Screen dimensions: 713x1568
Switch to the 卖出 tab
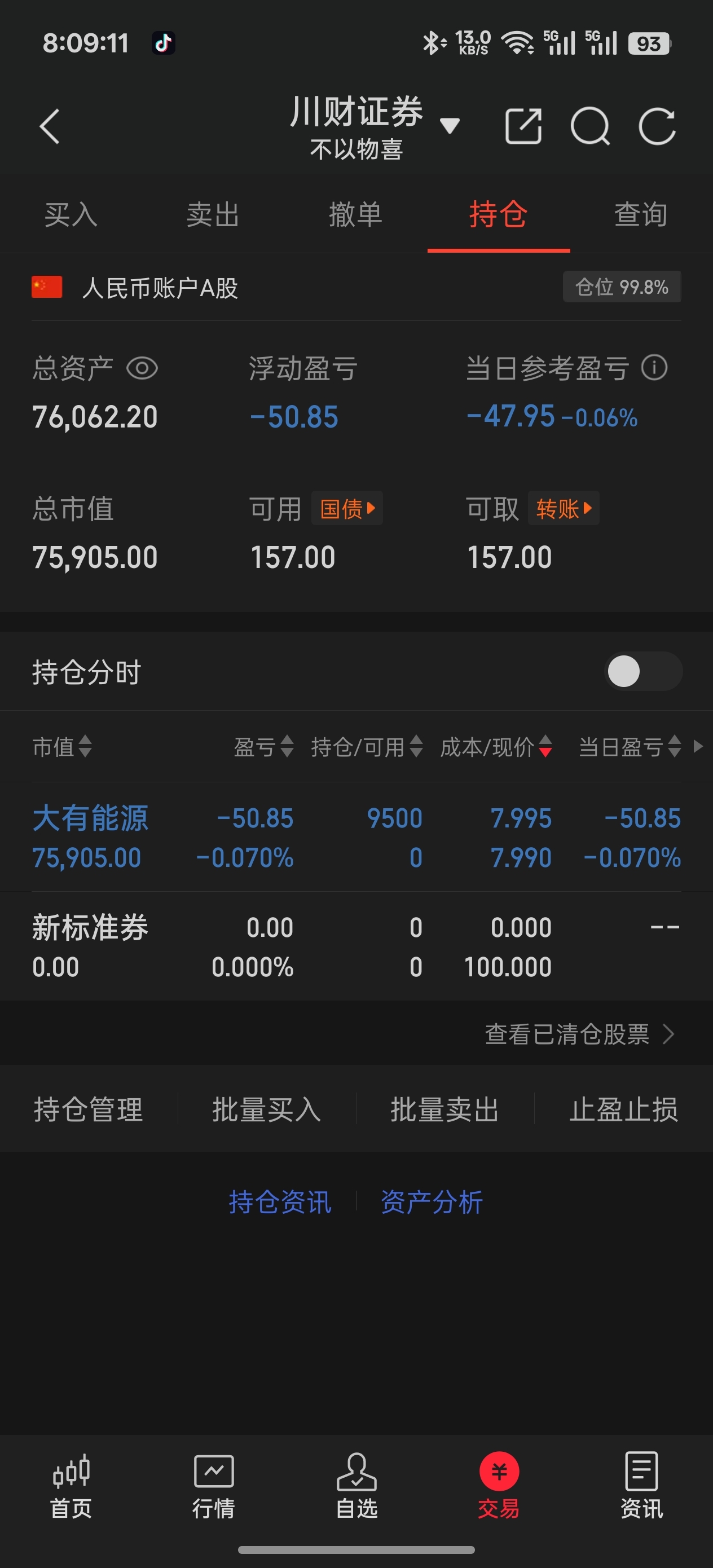pyautogui.click(x=213, y=215)
